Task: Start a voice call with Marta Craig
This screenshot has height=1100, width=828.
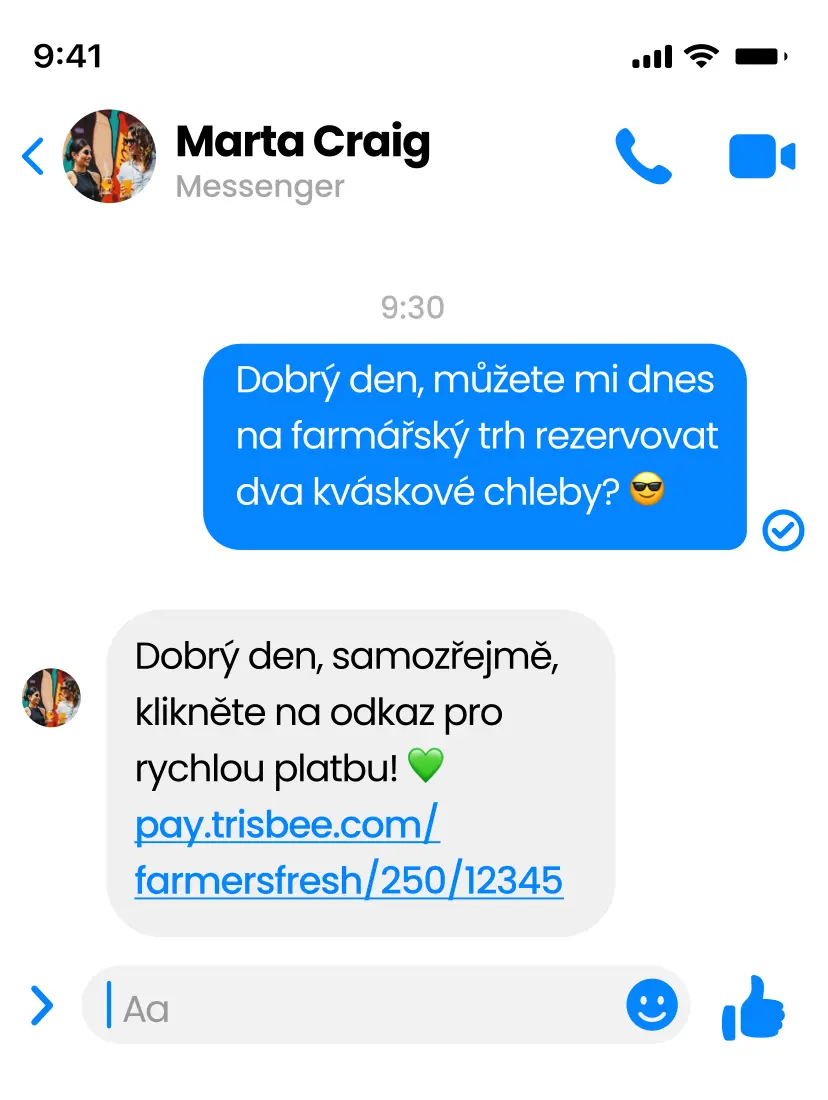Action: point(643,157)
